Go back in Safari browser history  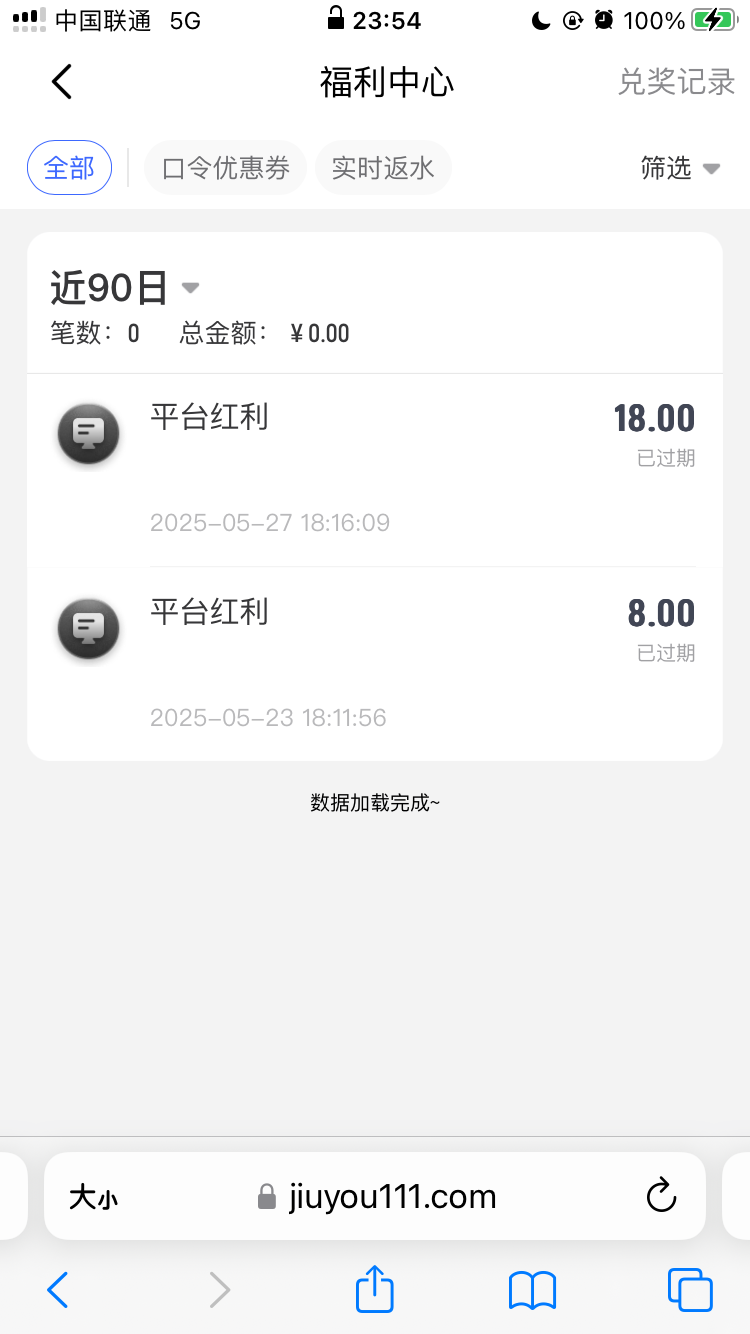[x=58, y=1290]
